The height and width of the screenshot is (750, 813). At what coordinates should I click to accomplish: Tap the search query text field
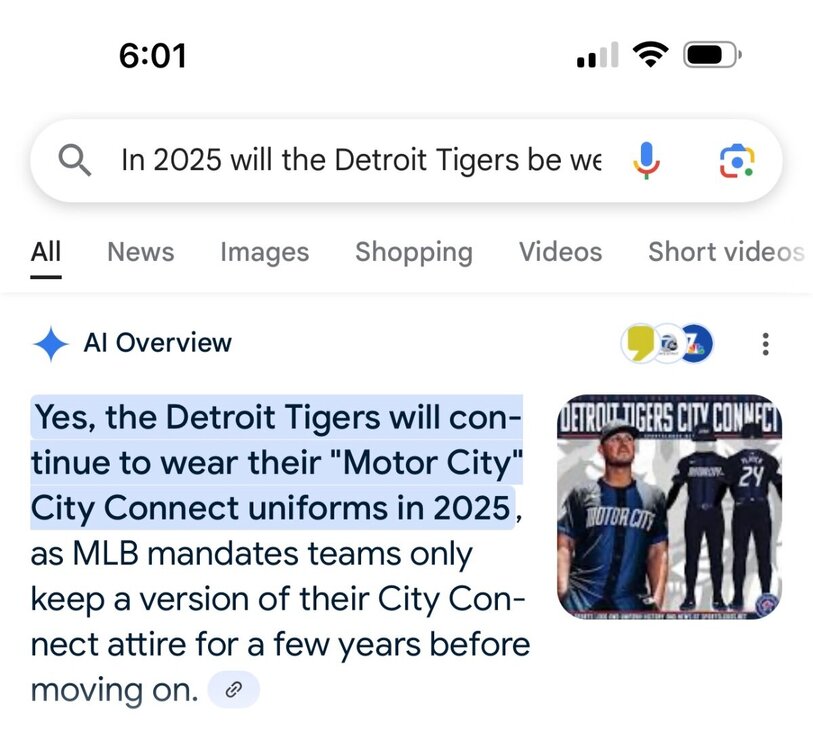(360, 160)
